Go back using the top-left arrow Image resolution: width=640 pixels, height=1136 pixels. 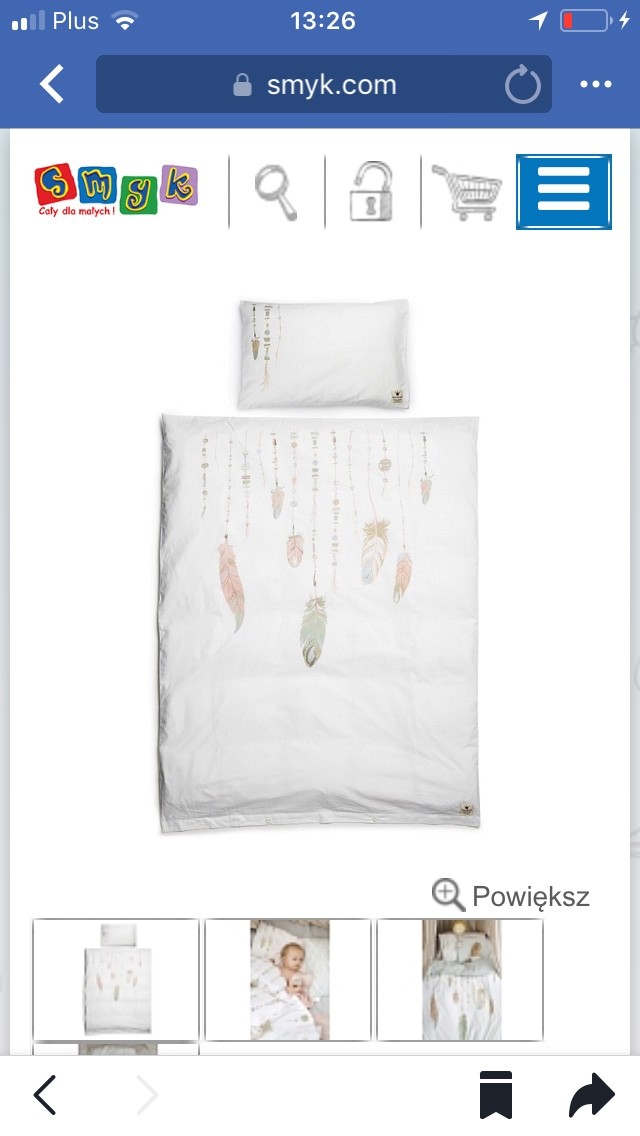click(x=51, y=84)
